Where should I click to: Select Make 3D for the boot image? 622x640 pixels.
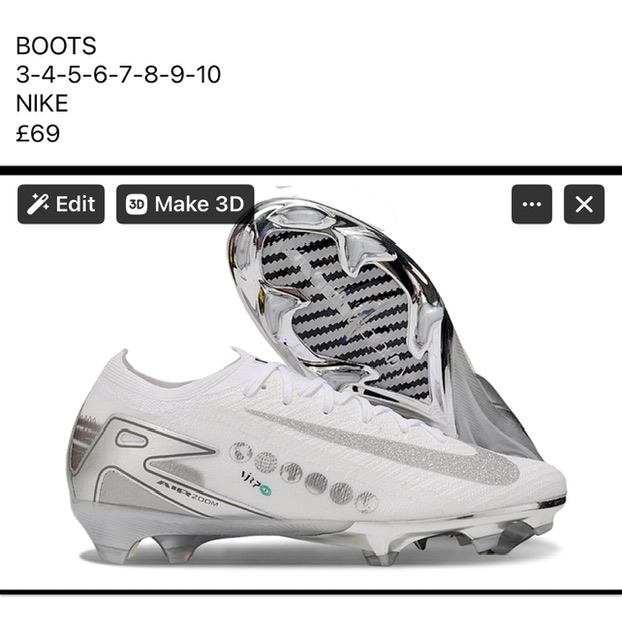[x=185, y=204]
